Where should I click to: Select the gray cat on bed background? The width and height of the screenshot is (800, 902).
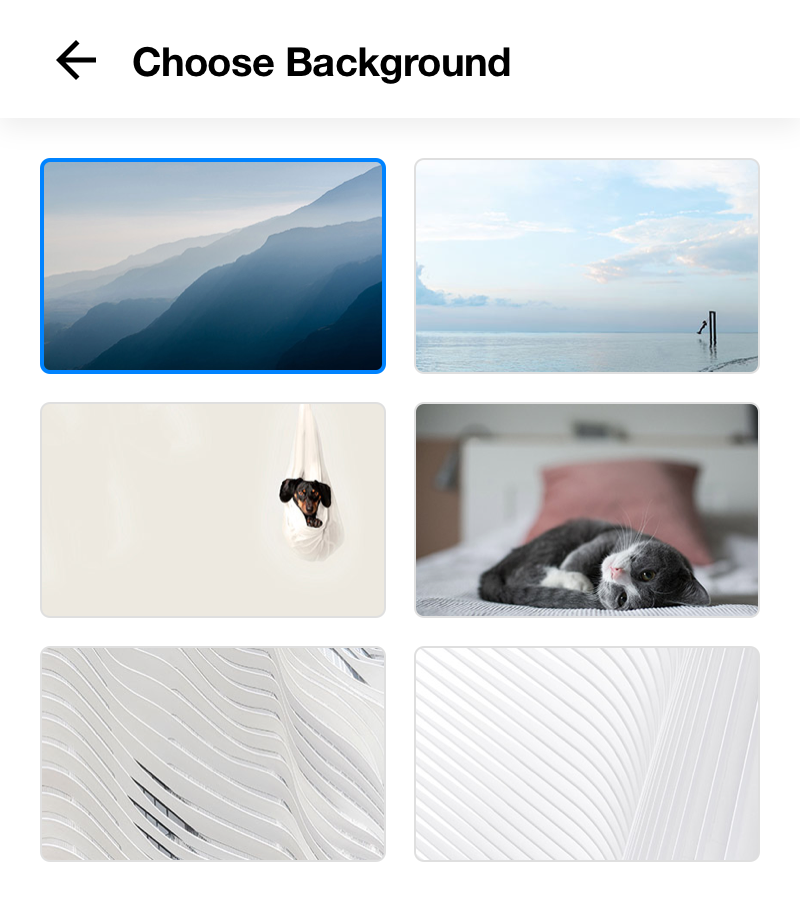tap(587, 510)
